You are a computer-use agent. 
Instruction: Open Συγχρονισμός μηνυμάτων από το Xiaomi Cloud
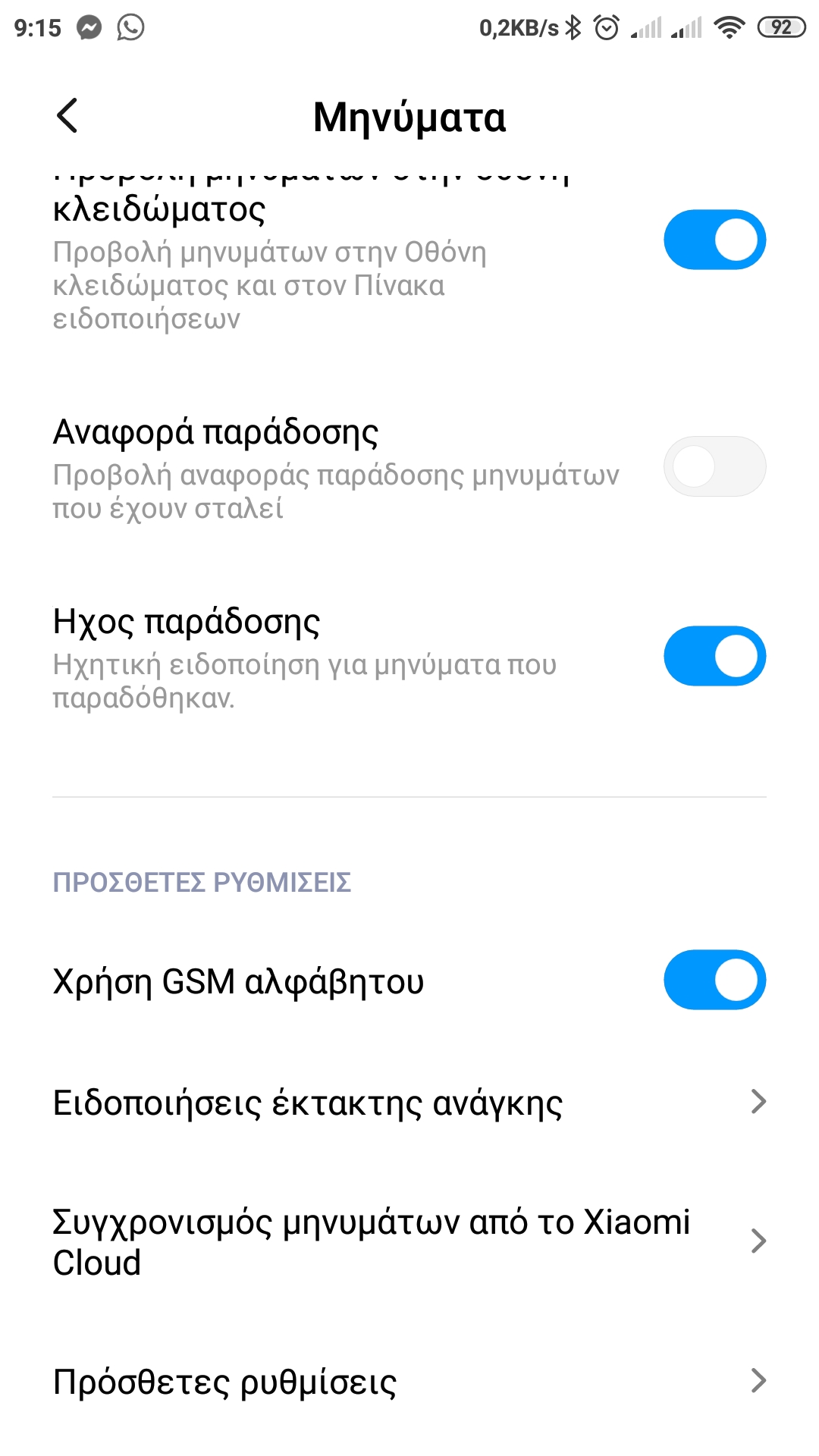click(409, 1241)
